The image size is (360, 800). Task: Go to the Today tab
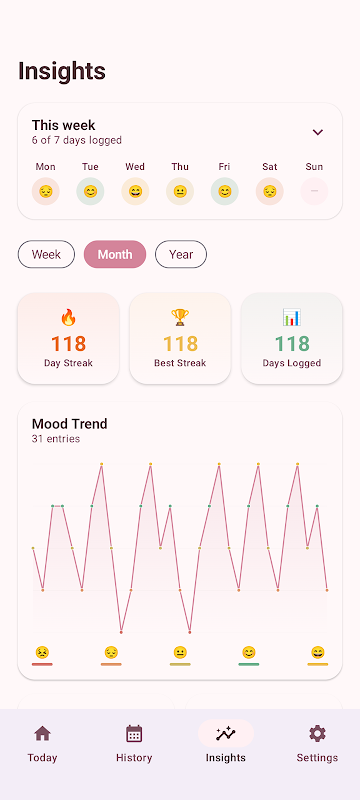coord(42,744)
